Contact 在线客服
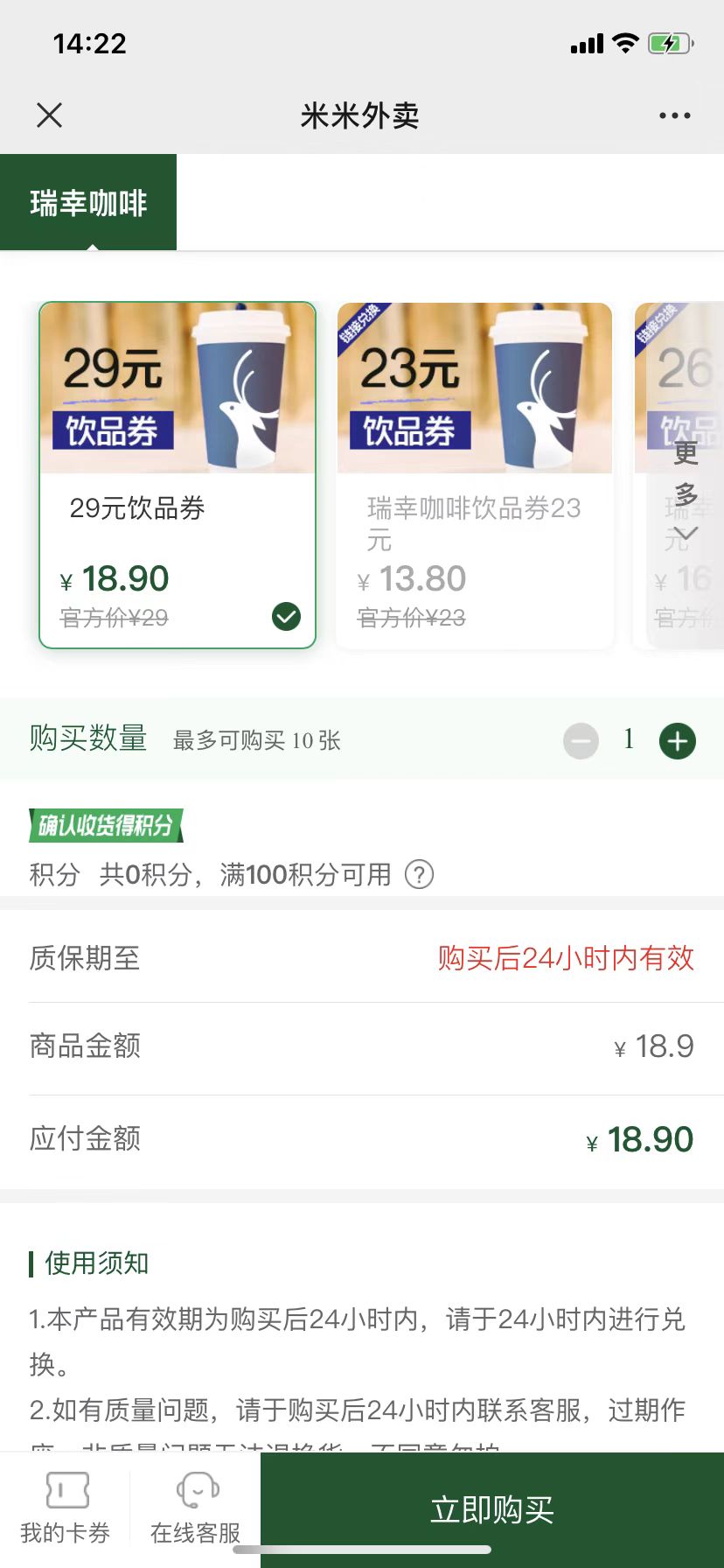This screenshot has height=1568, width=724. pos(196,1508)
